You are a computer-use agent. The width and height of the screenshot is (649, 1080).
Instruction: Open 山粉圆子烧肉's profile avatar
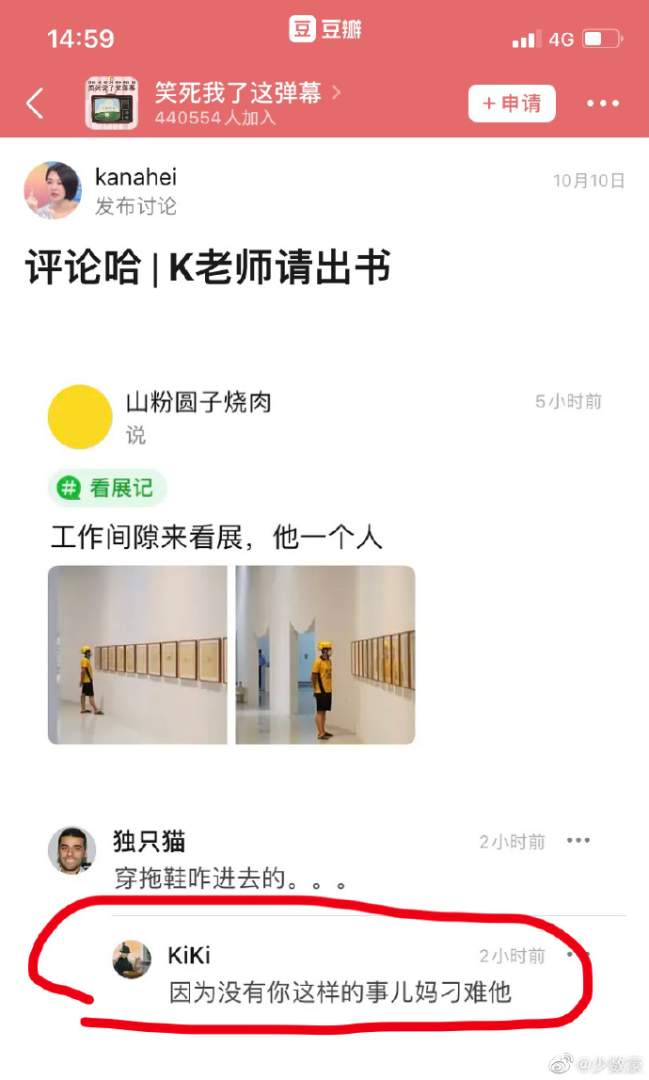80,416
